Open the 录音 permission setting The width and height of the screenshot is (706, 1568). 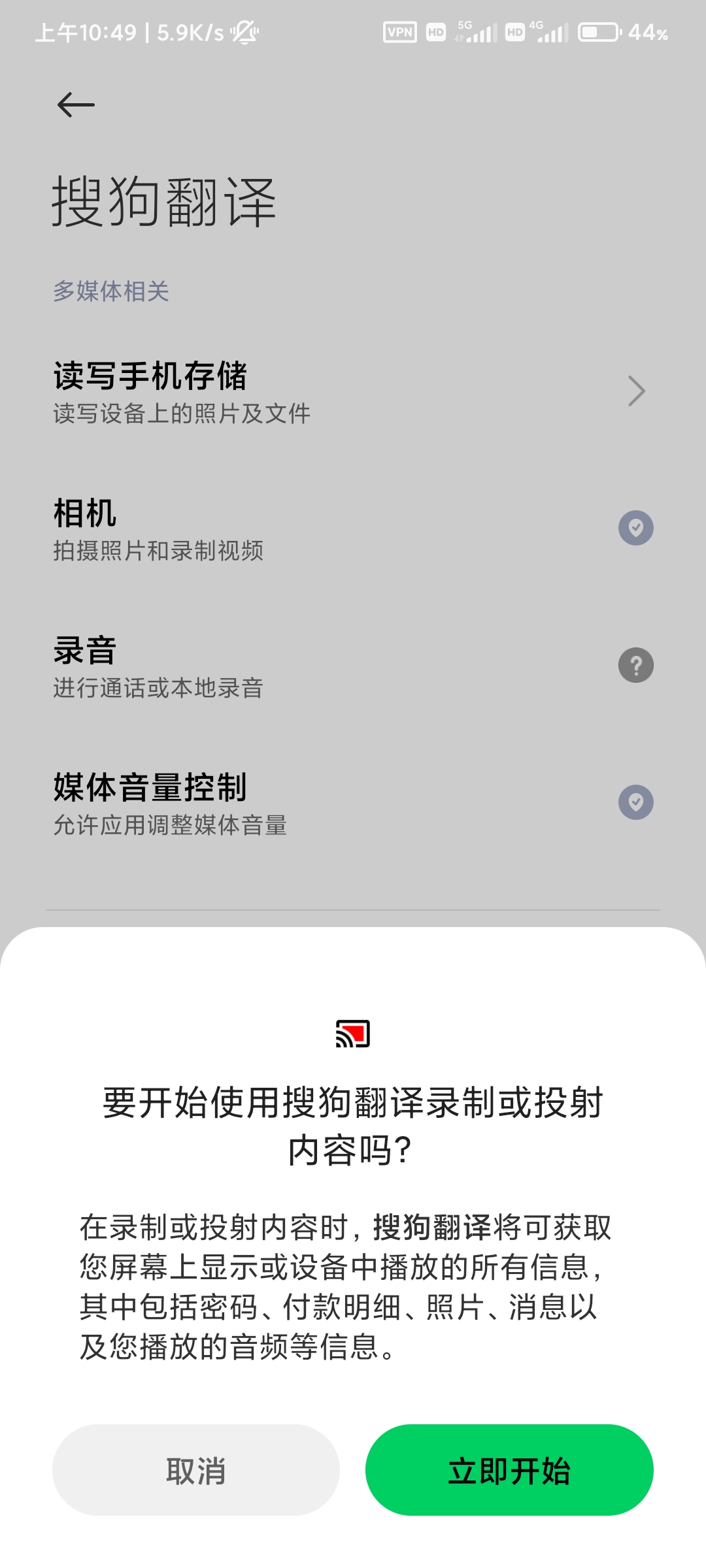point(353,666)
